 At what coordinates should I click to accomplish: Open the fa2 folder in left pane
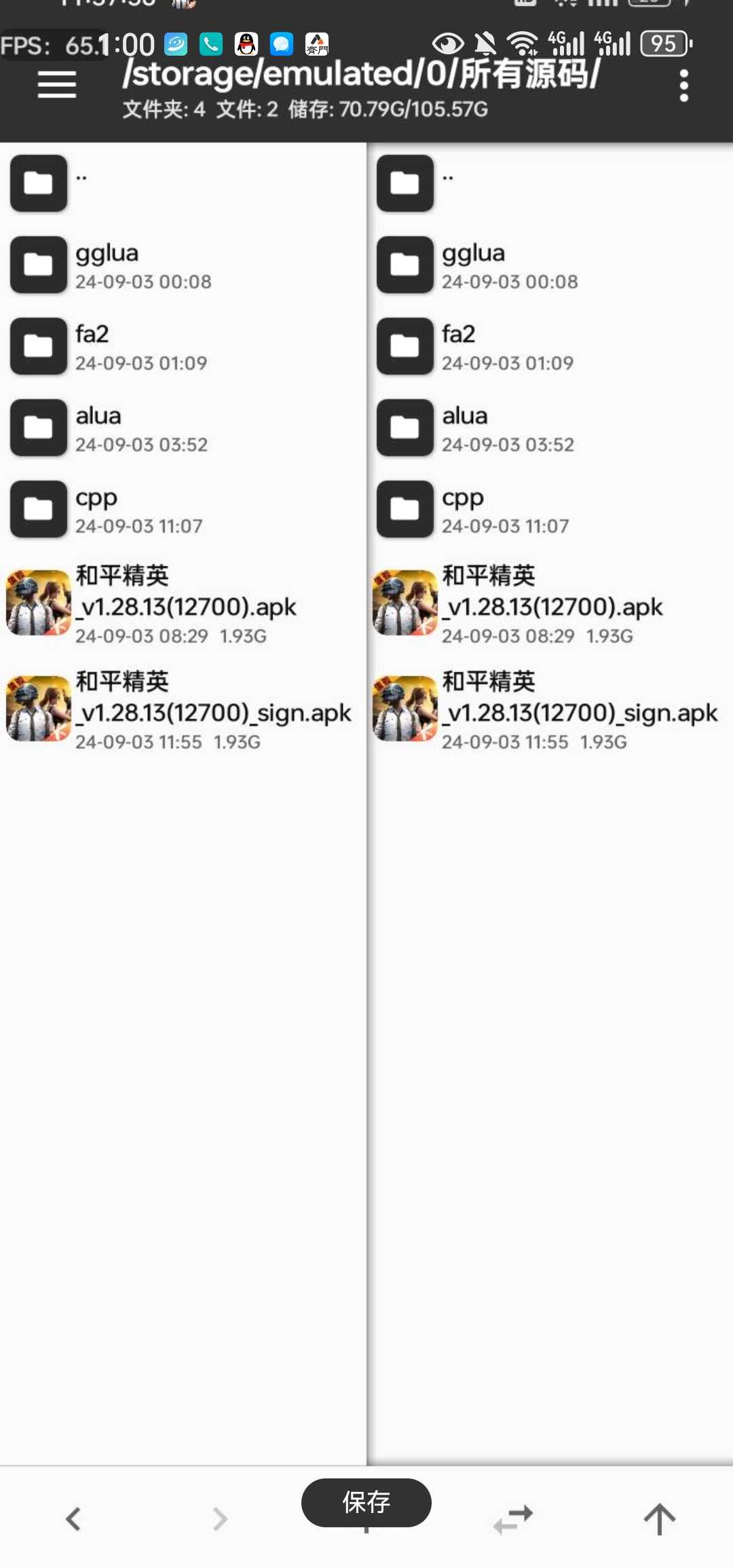pos(183,346)
